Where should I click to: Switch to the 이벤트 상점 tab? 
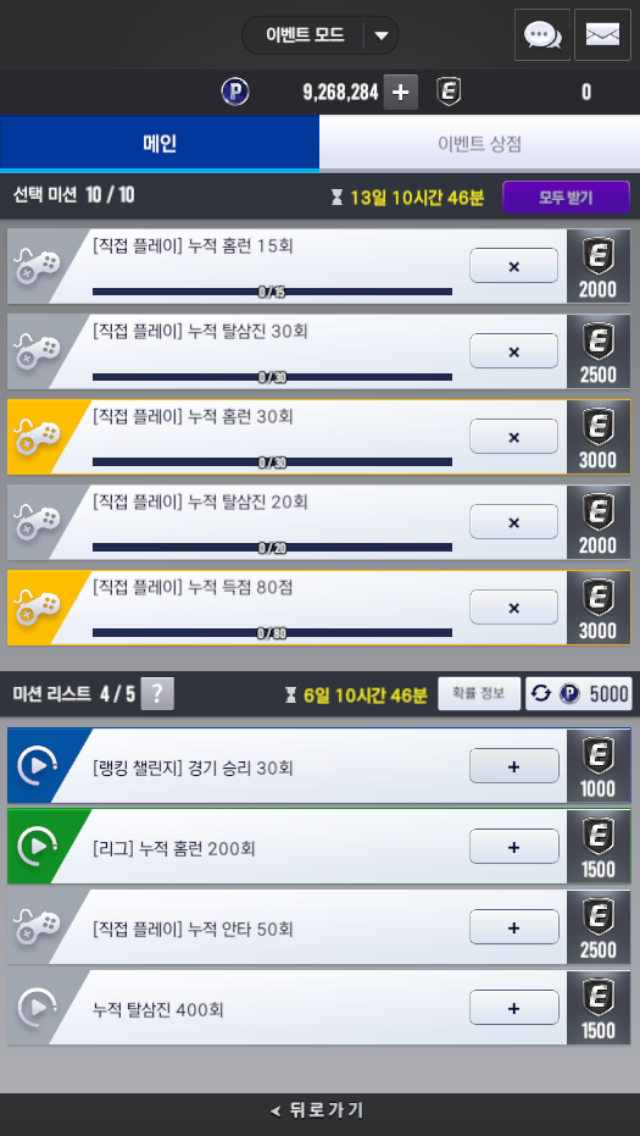coord(479,143)
